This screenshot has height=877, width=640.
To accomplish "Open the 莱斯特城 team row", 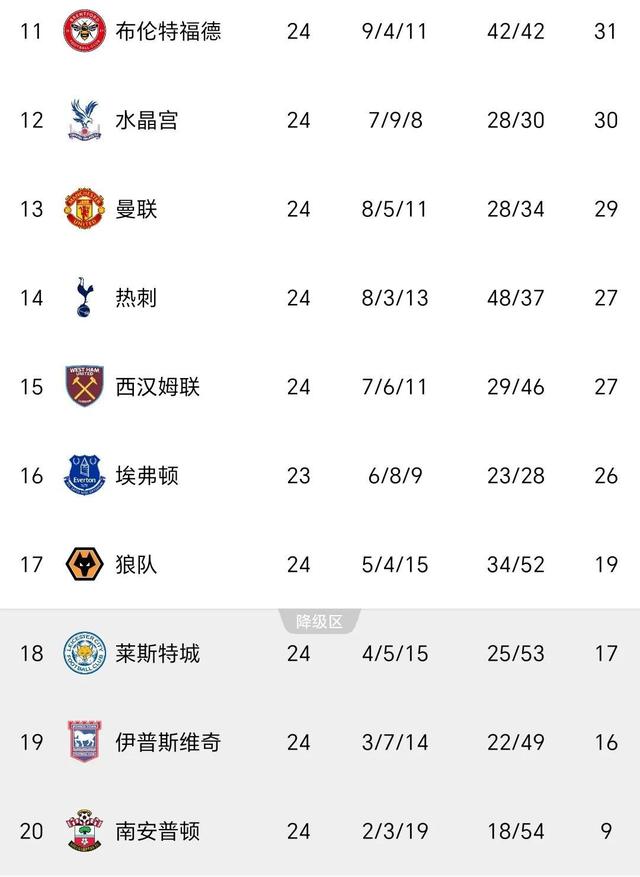I will point(158,654).
